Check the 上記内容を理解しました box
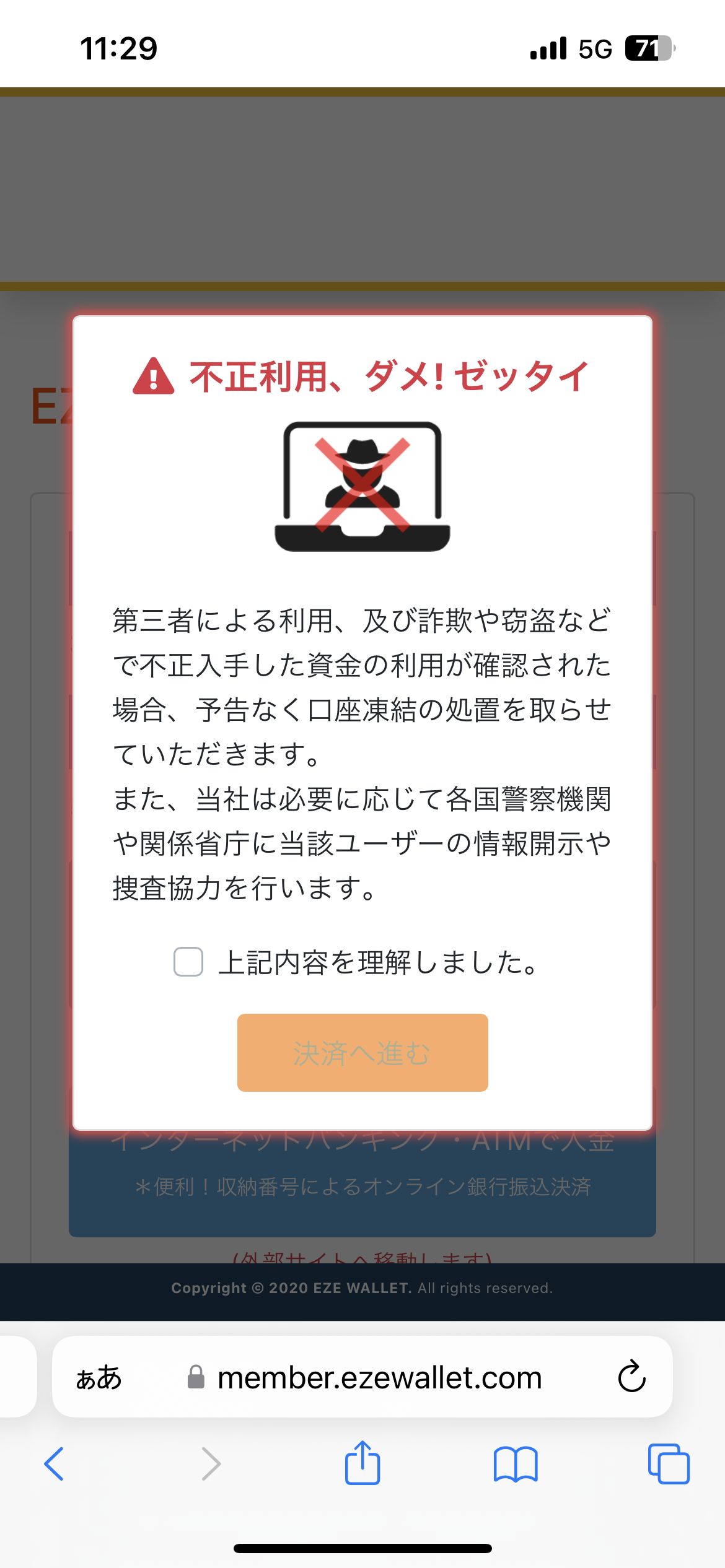Image resolution: width=725 pixels, height=1568 pixels. [188, 962]
